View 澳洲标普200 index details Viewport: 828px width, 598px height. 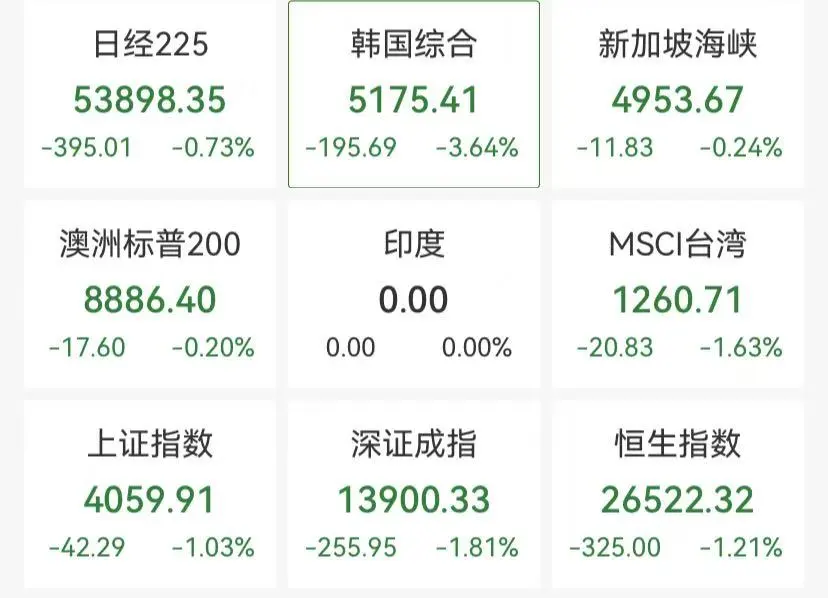click(x=150, y=294)
